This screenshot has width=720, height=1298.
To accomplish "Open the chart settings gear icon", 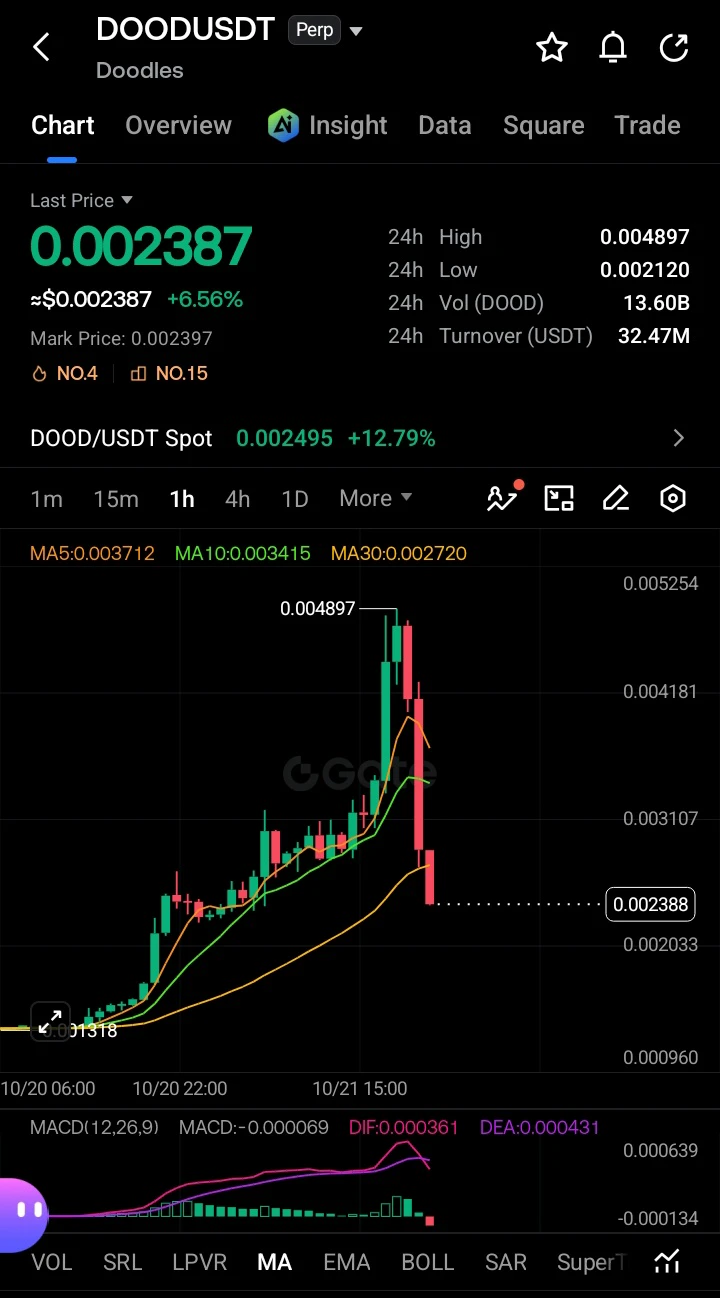I will 674,498.
